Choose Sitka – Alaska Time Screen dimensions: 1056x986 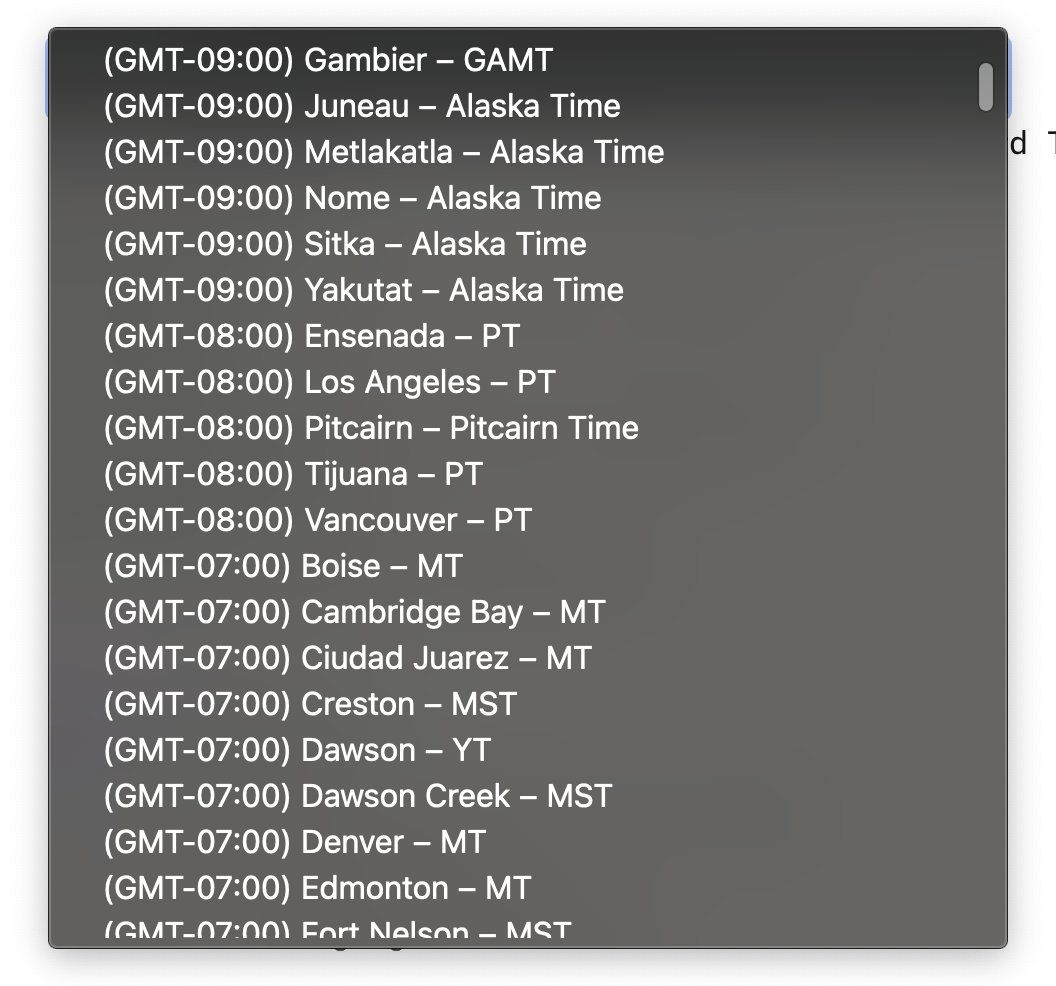tap(344, 244)
